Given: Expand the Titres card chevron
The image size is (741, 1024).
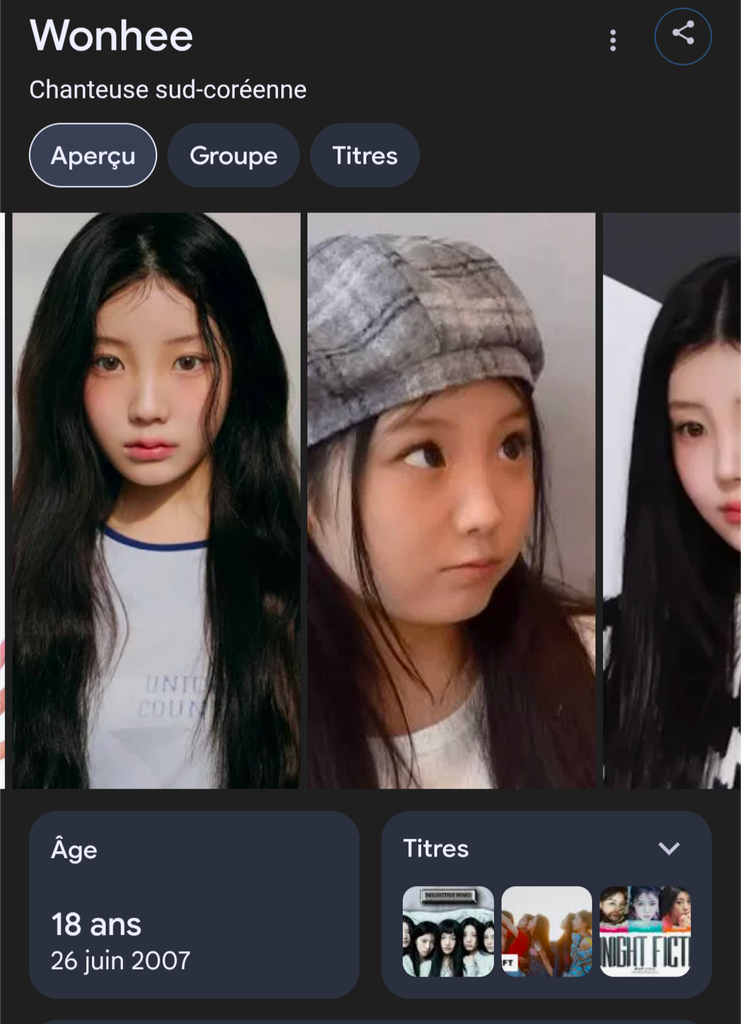Looking at the screenshot, I should coord(669,849).
